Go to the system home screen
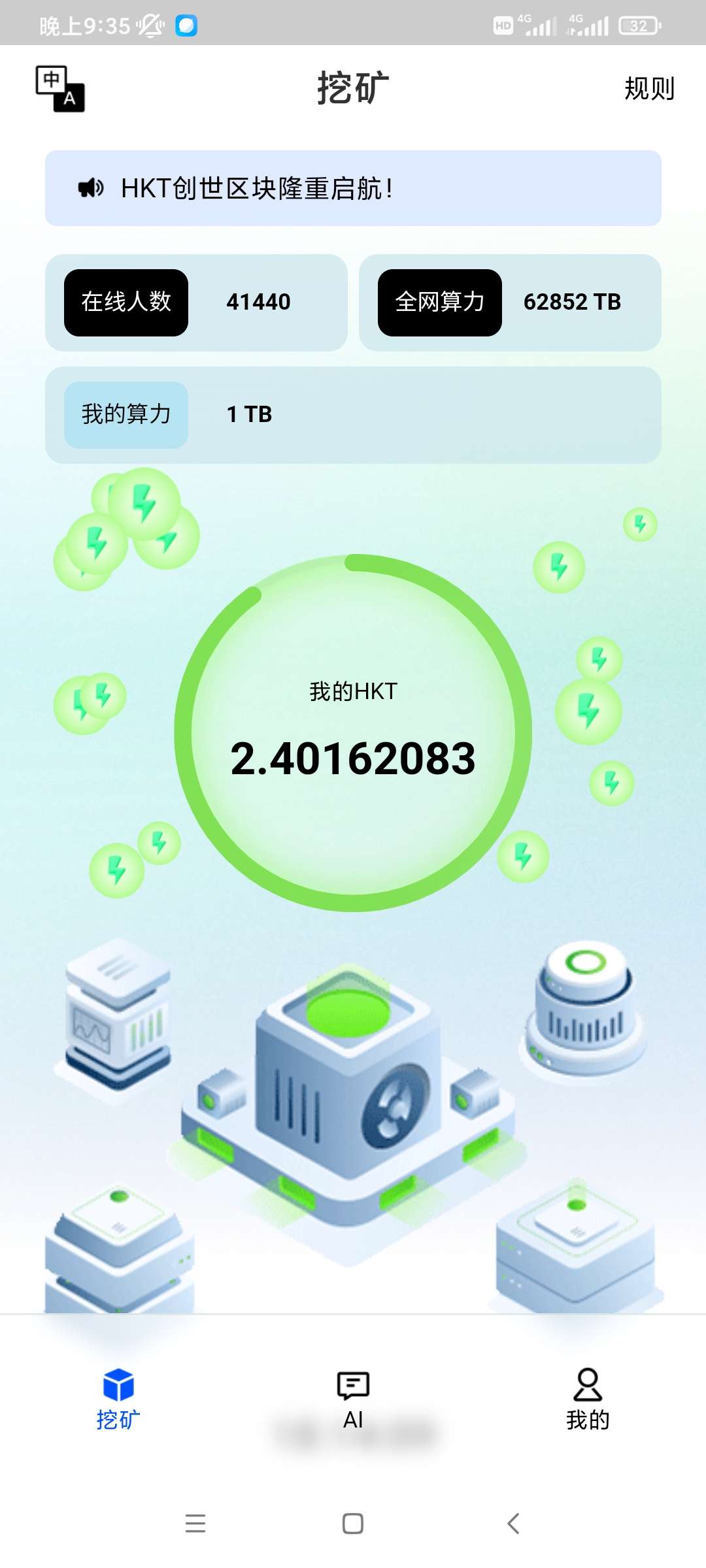This screenshot has width=706, height=1568. click(x=353, y=1524)
